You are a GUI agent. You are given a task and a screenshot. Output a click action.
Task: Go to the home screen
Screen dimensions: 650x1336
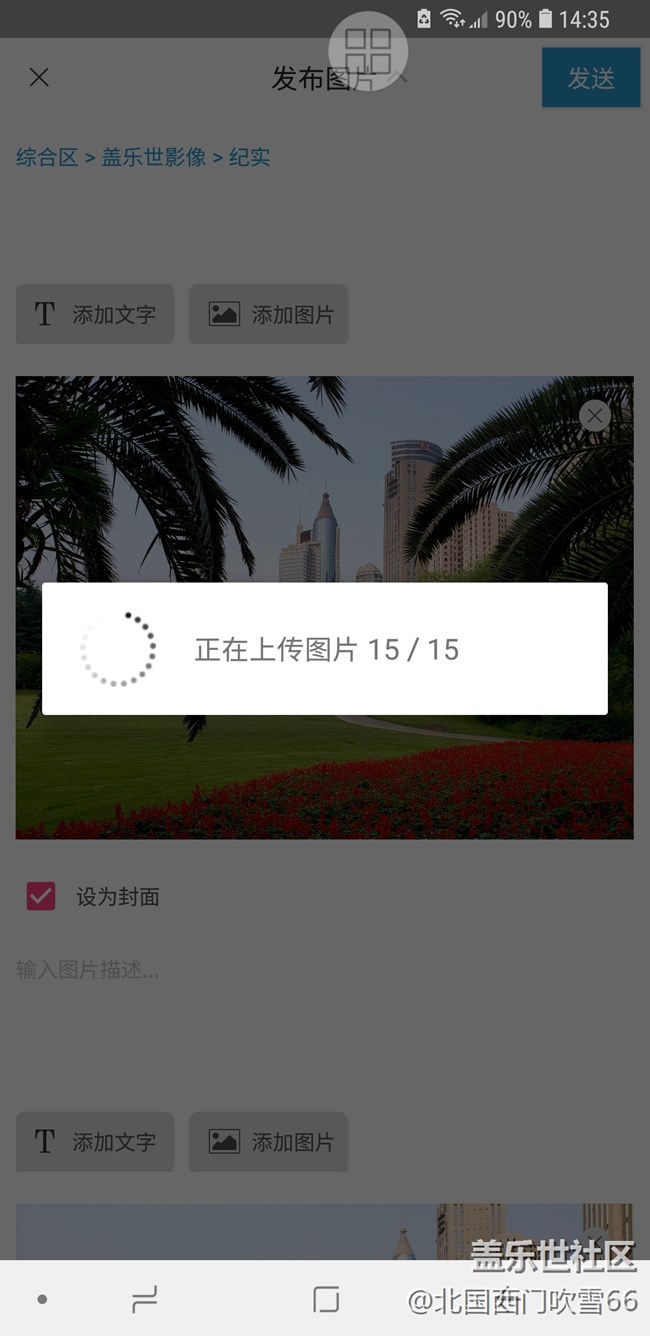pyautogui.click(x=326, y=1299)
